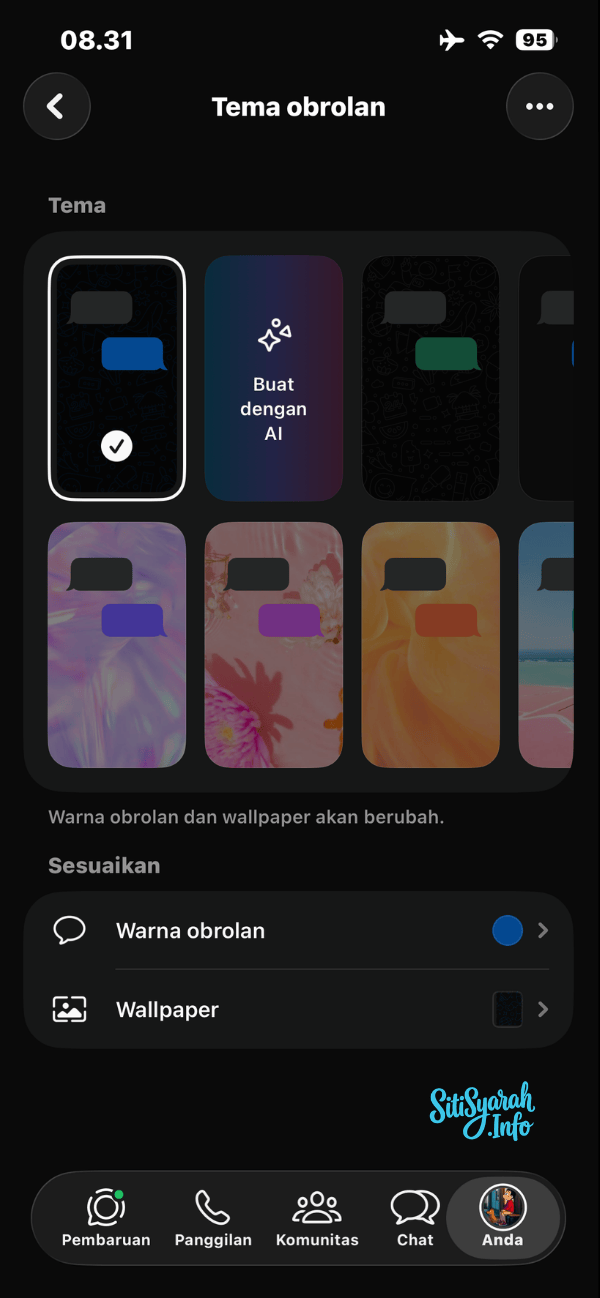
Task: Open the Anda tab
Action: pos(503,1217)
